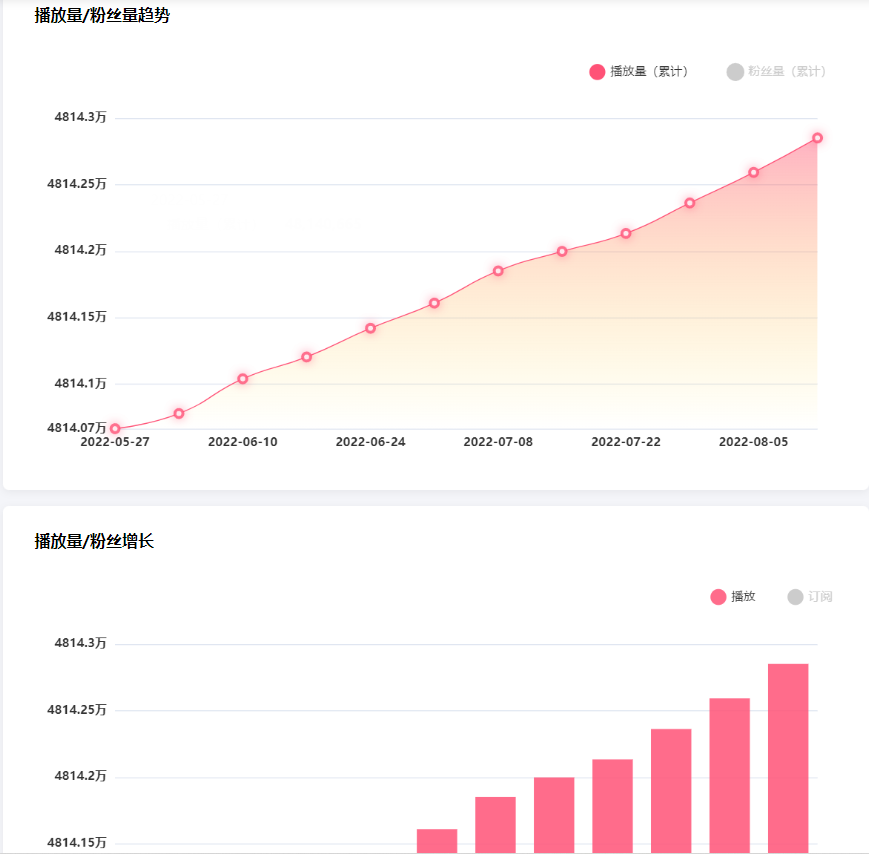Enable the 粉丝量（累计） legend series
869x854 pixels.
coord(777,72)
